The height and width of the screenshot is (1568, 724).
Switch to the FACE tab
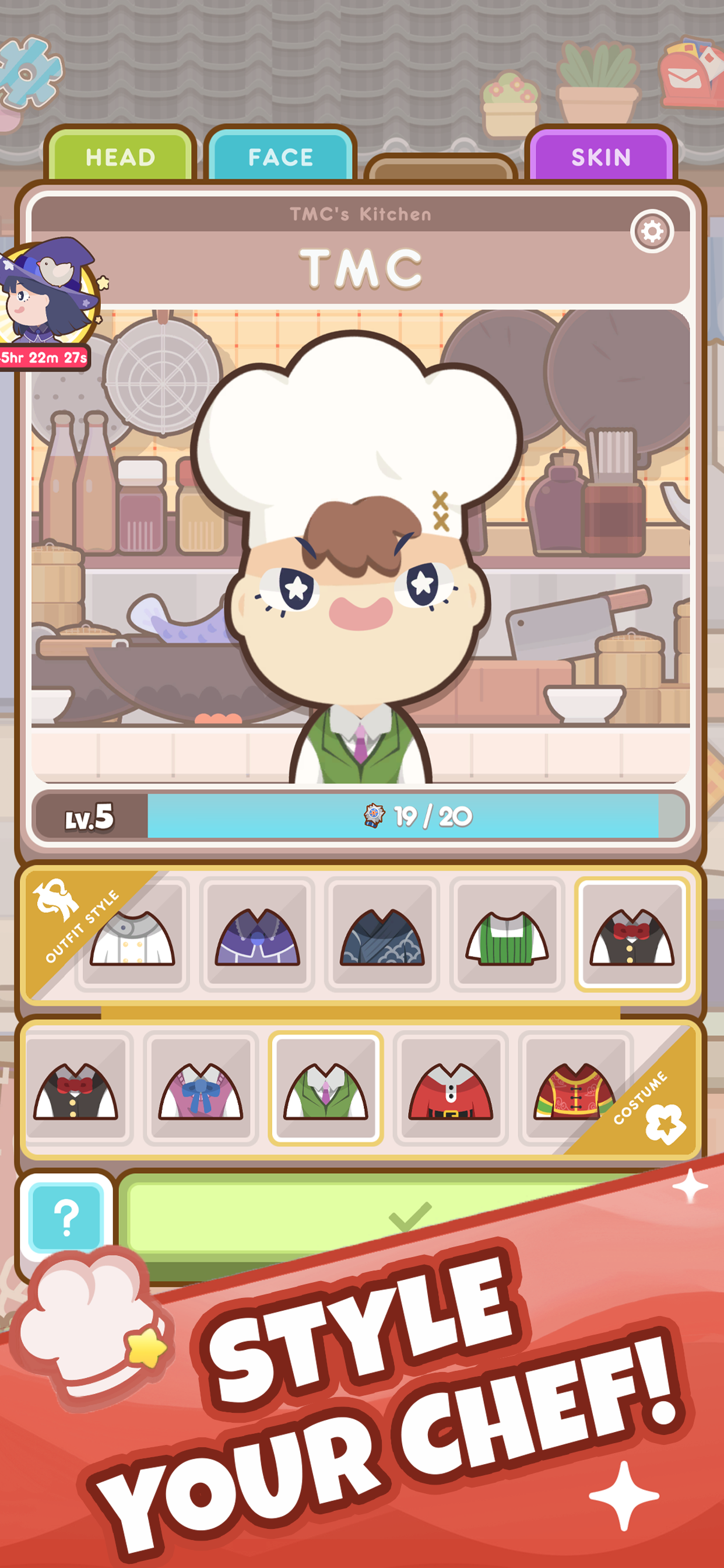[281, 157]
